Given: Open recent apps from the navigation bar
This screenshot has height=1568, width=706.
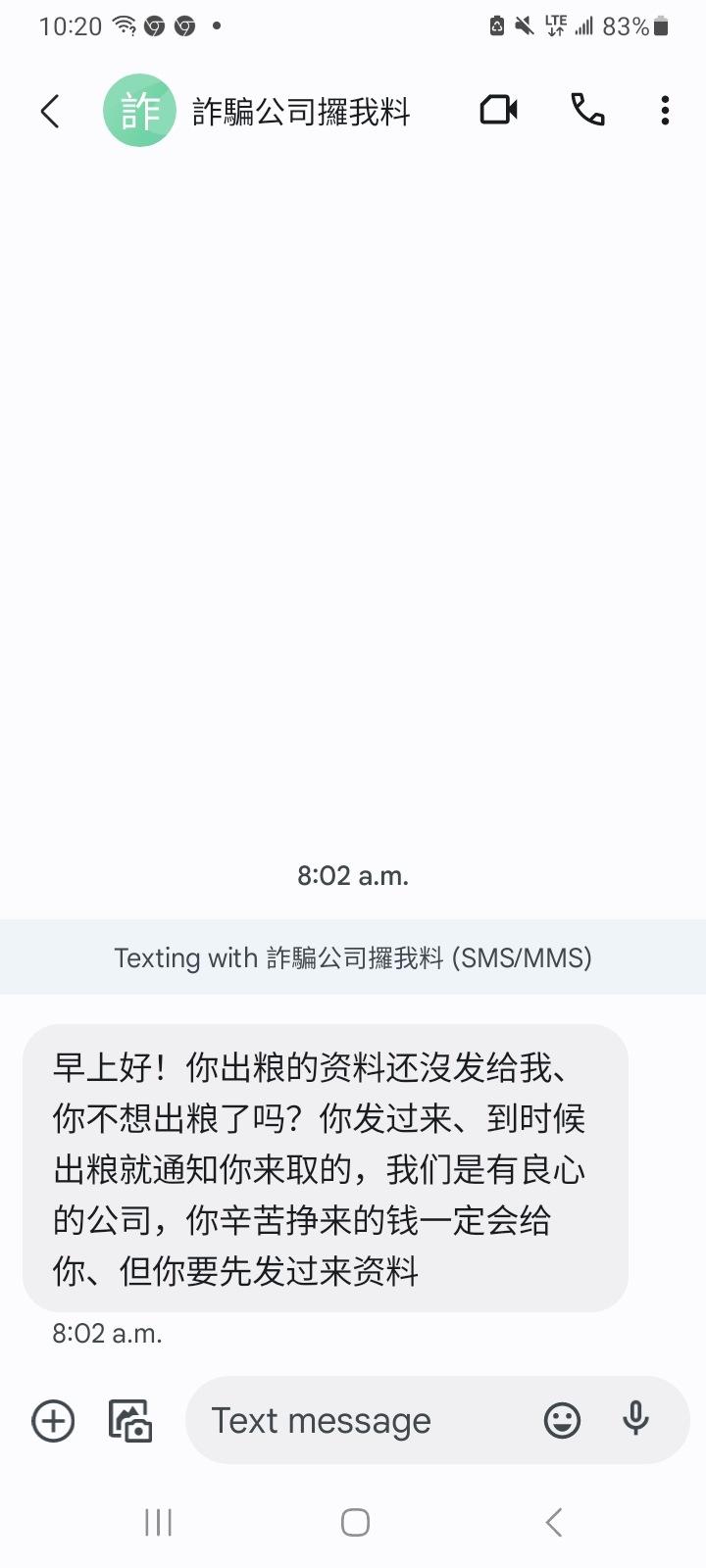Looking at the screenshot, I should click(x=158, y=1522).
